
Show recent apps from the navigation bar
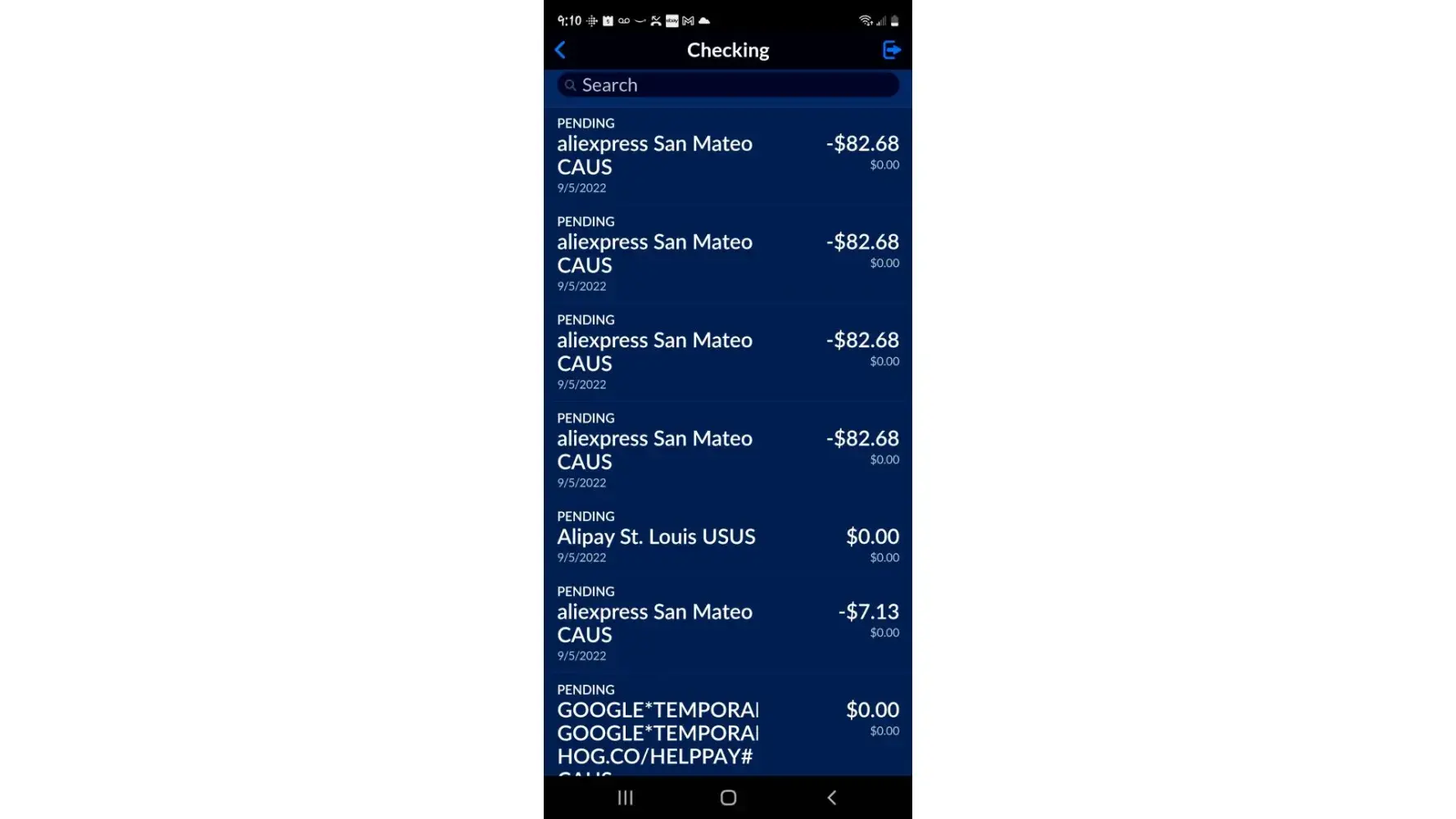click(x=626, y=798)
